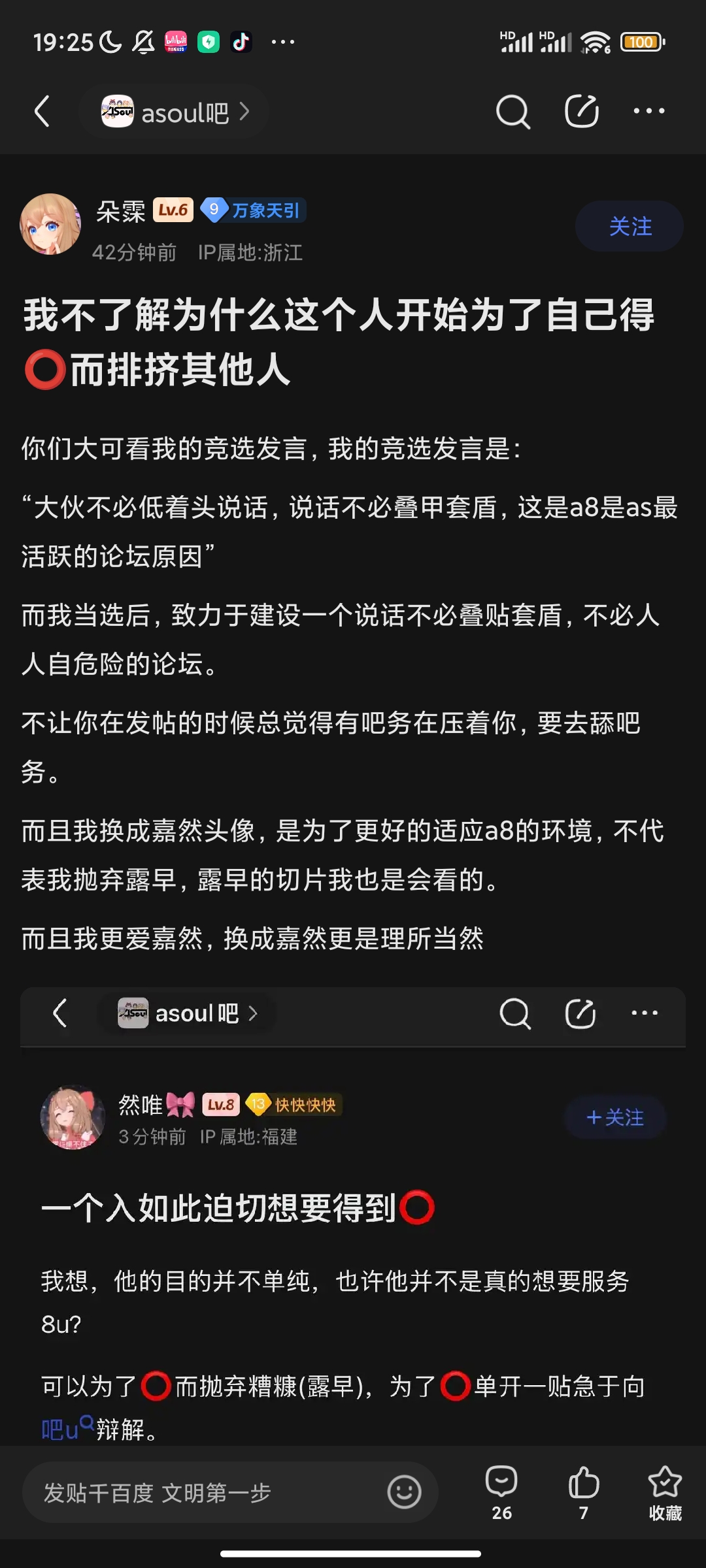Follow 朵霂 with the 关注 button
706x1568 pixels.
tap(630, 226)
